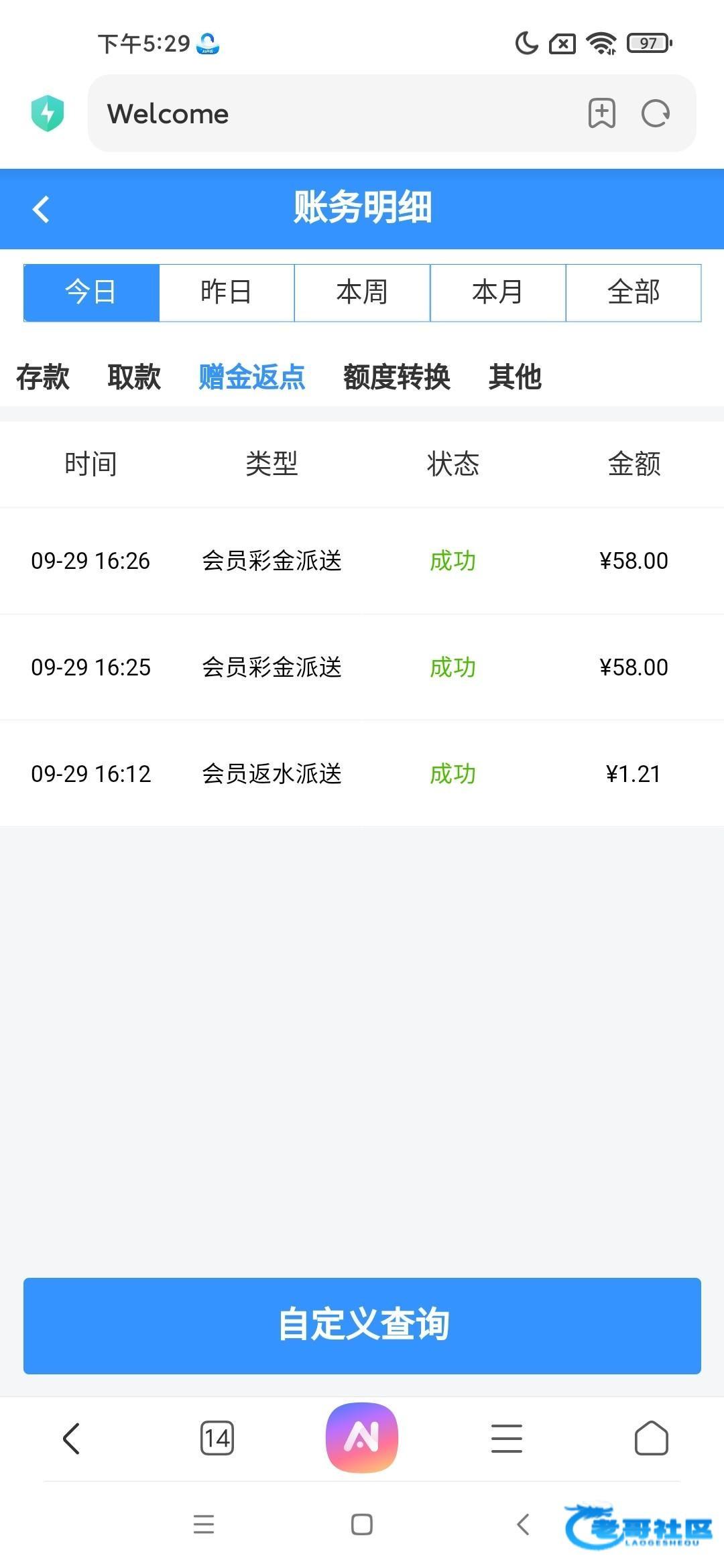Show 全部 records

(x=633, y=293)
